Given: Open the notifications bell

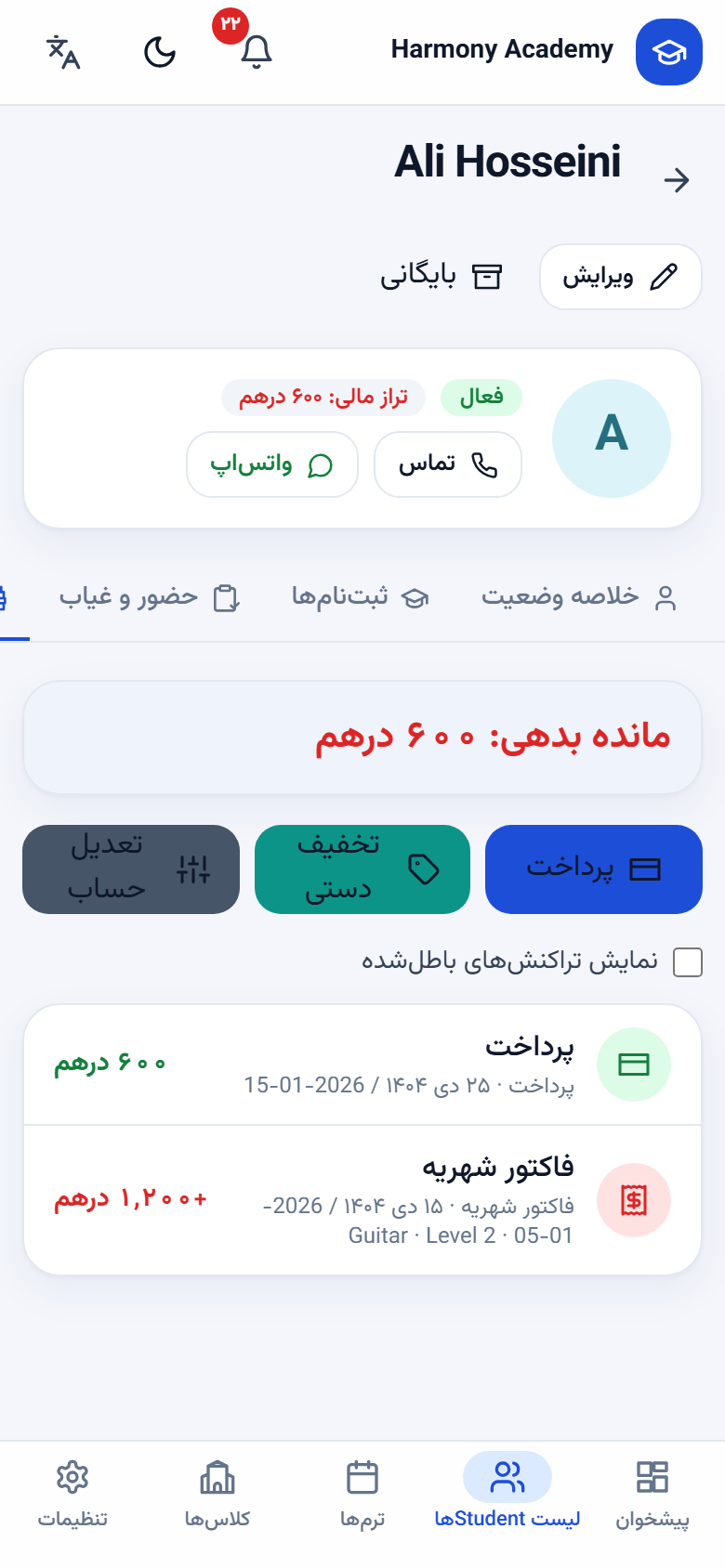Looking at the screenshot, I should pyautogui.click(x=257, y=52).
